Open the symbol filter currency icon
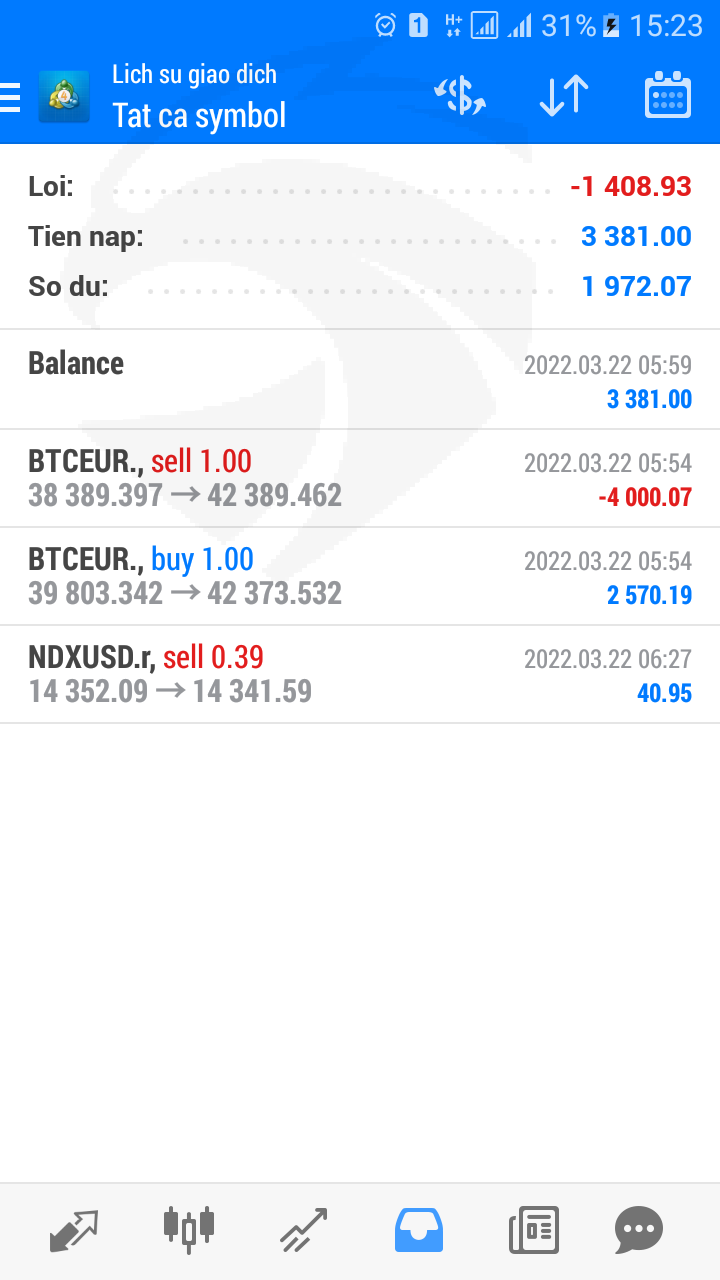 tap(460, 96)
